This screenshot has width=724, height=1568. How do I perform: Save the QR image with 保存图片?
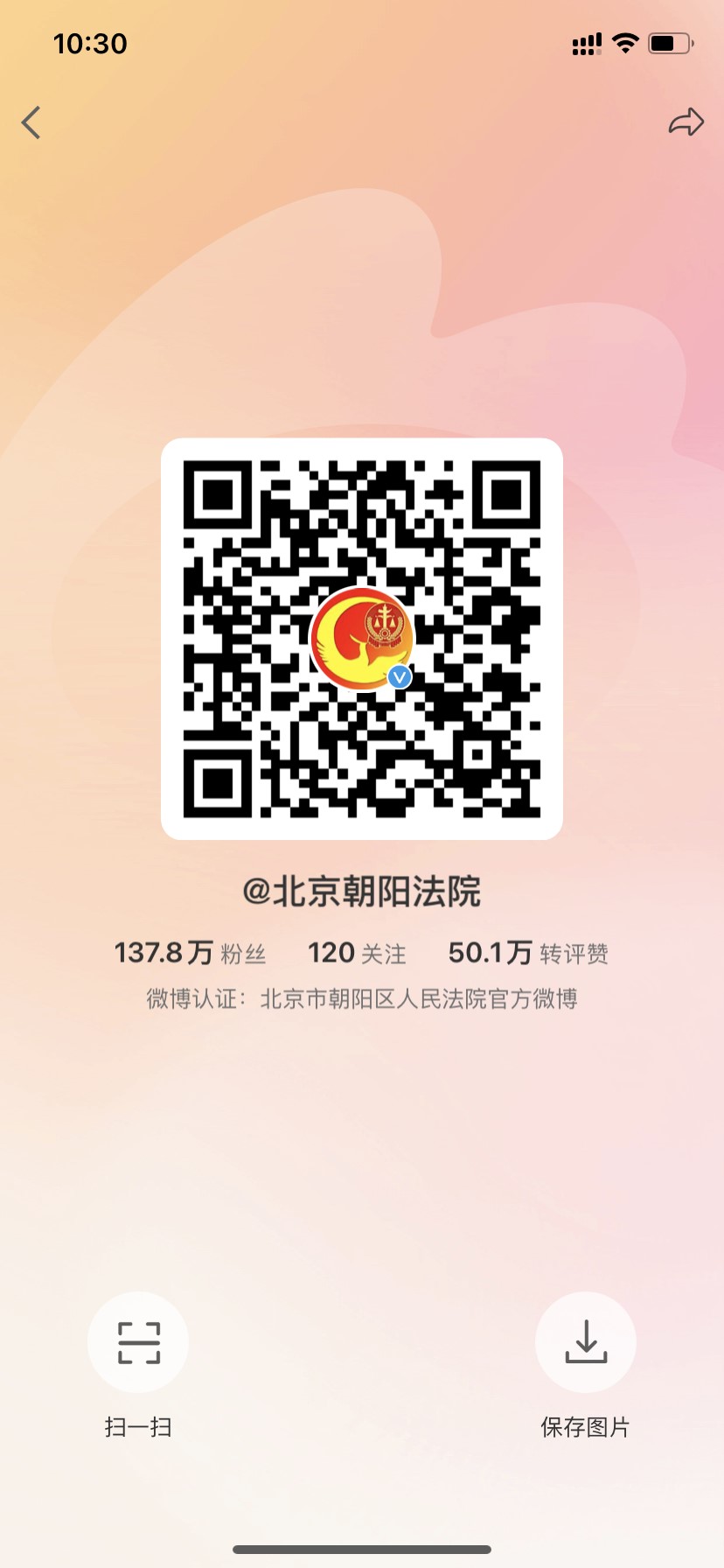pyautogui.click(x=585, y=1342)
